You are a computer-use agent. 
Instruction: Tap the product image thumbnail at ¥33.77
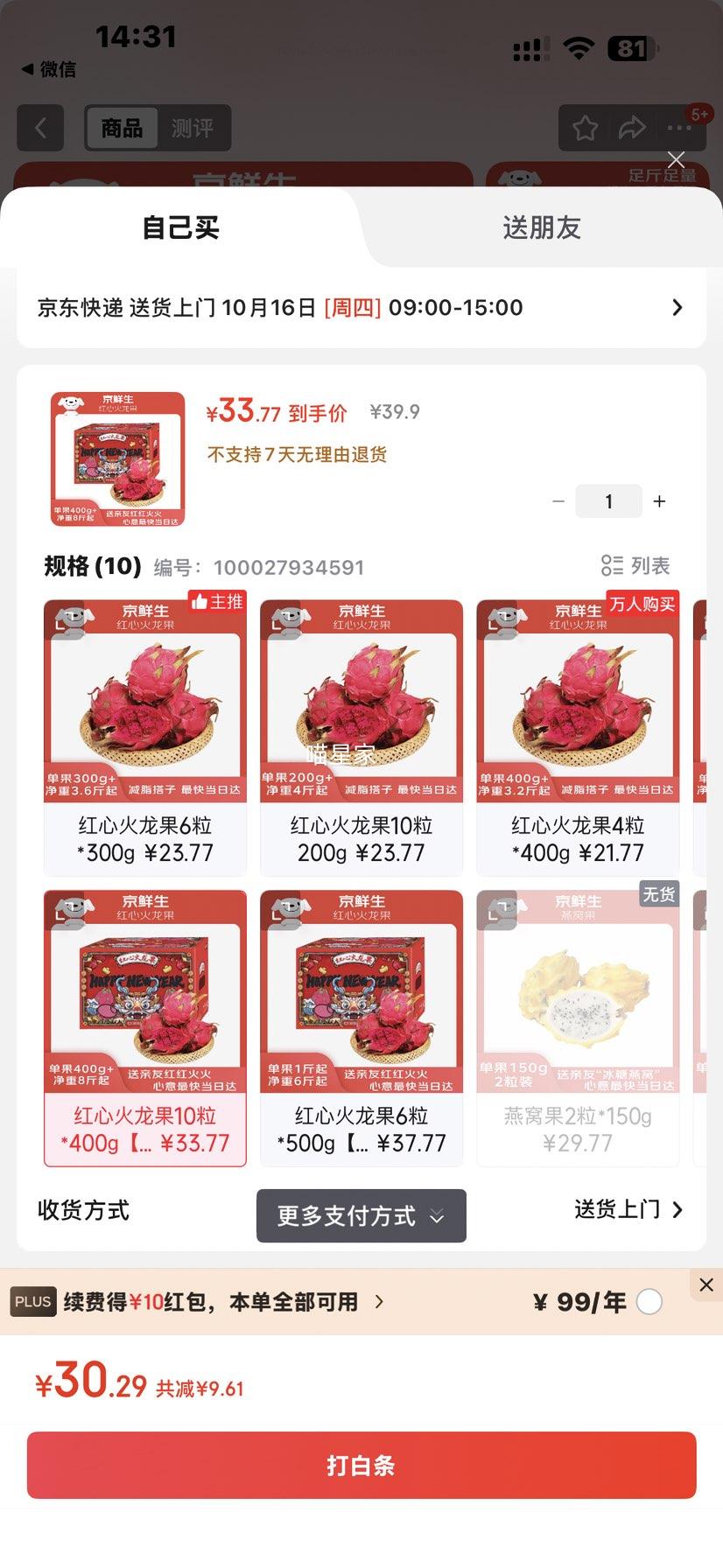[118, 459]
